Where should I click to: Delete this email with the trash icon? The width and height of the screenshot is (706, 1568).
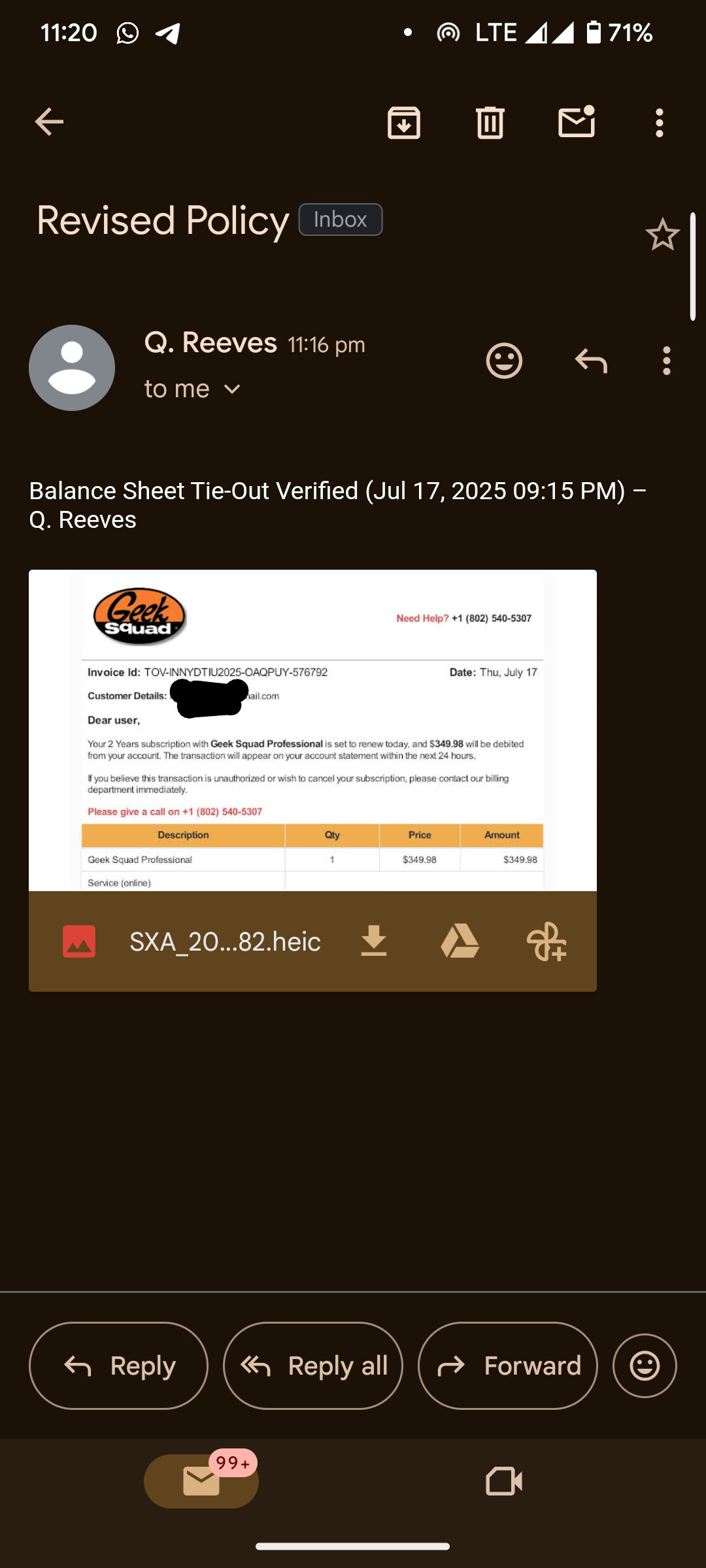(x=490, y=122)
